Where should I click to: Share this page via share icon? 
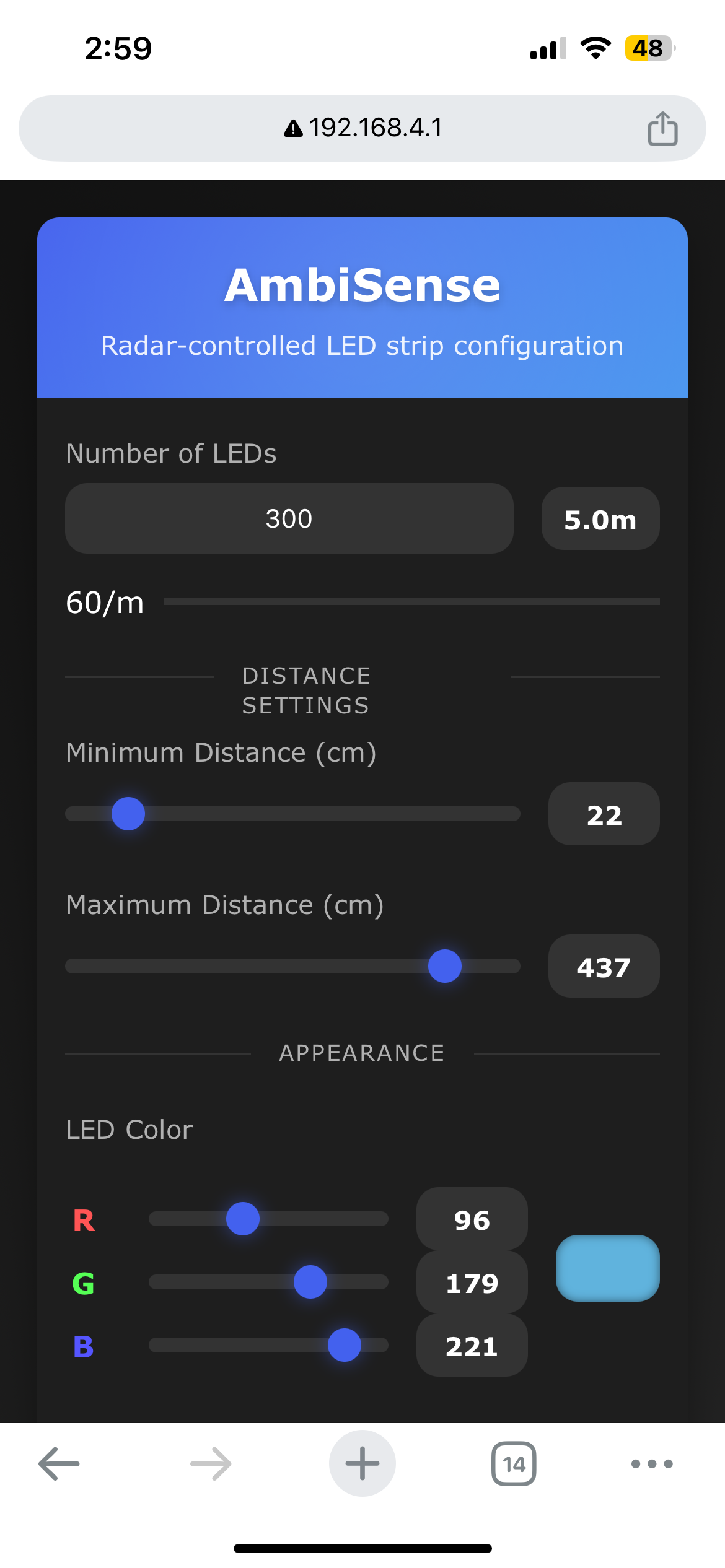662,128
